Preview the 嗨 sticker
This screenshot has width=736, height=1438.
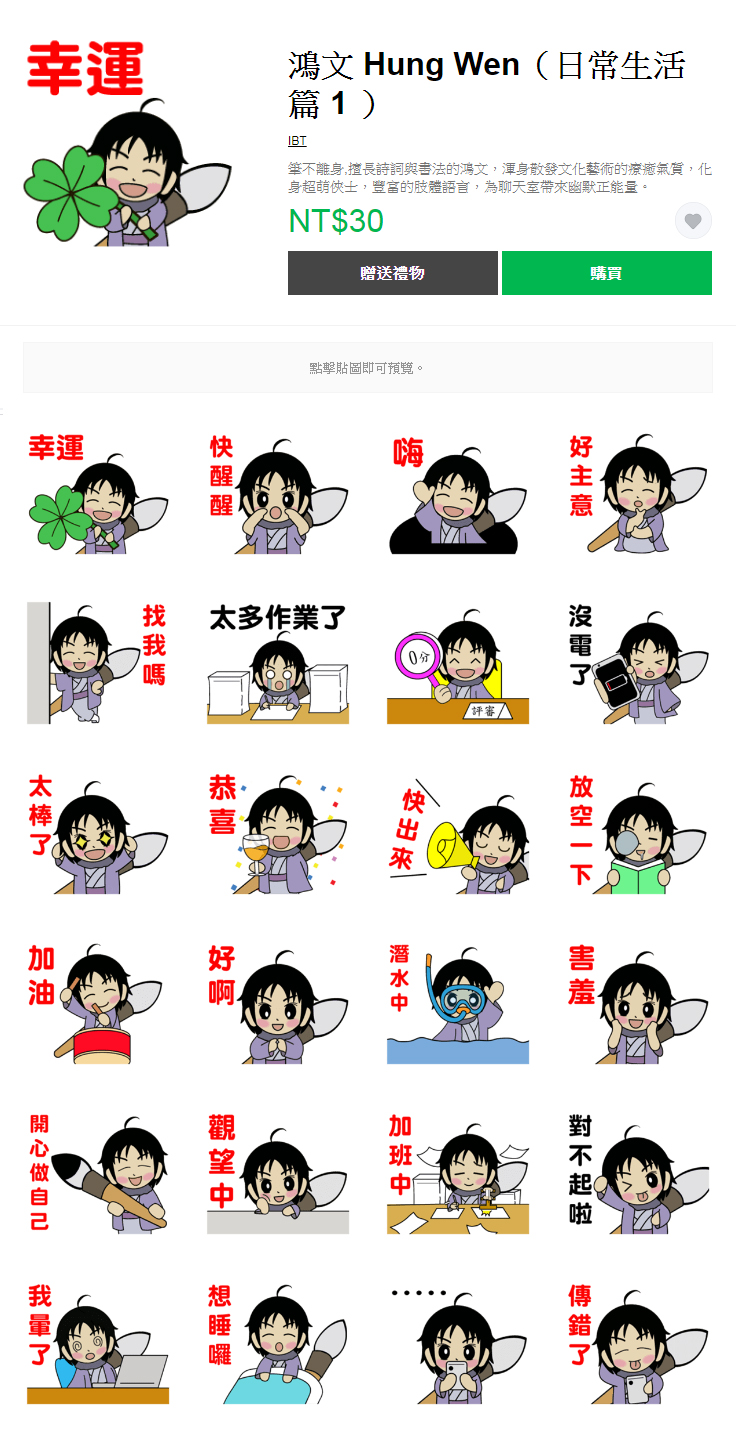click(x=457, y=495)
